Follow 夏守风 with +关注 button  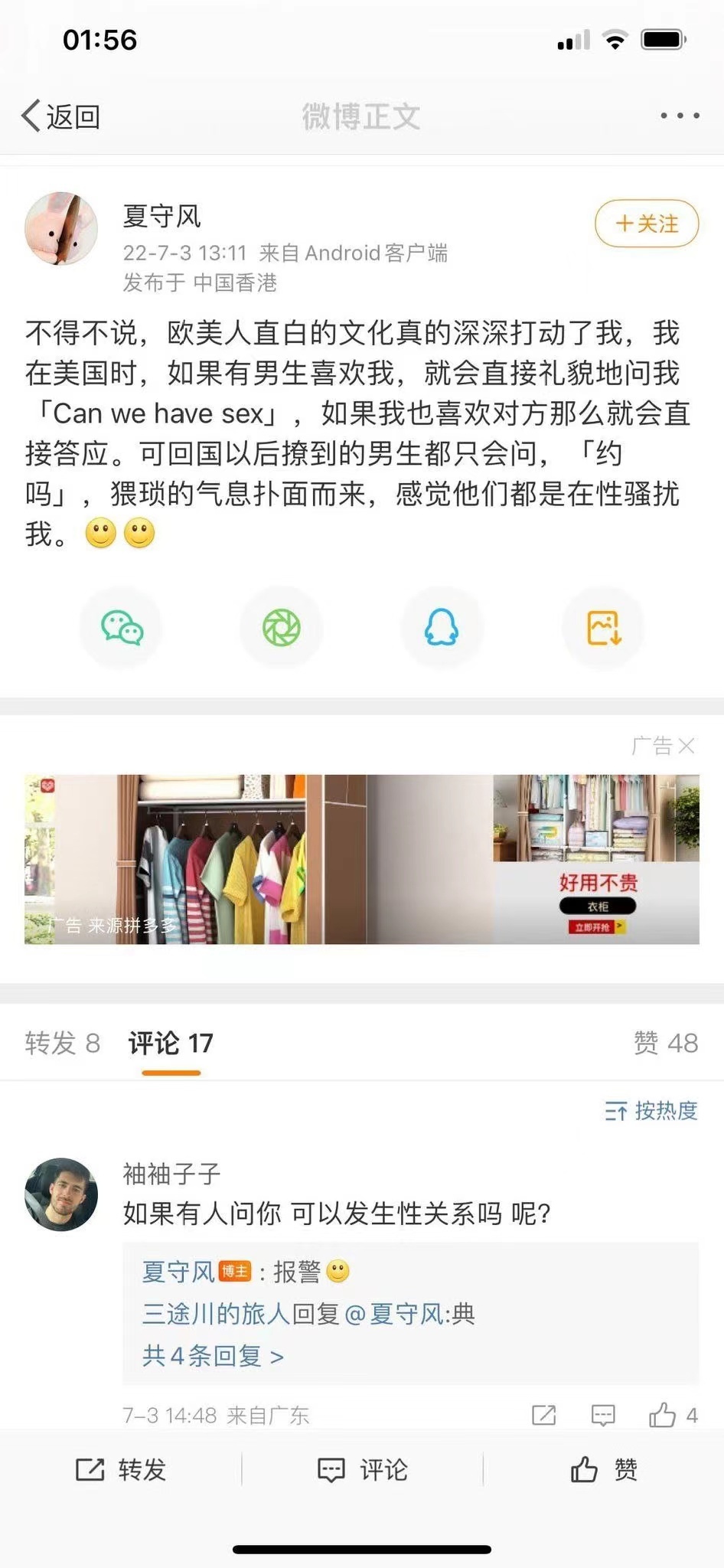pyautogui.click(x=647, y=223)
